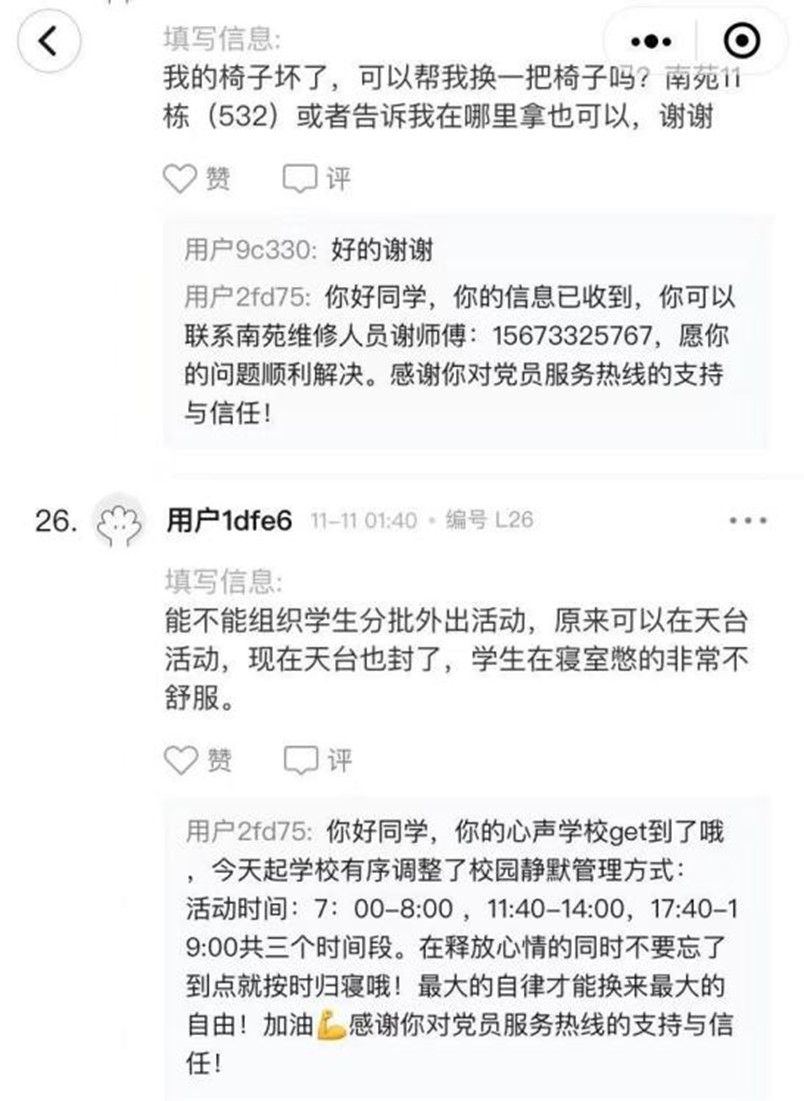Like the broken chair post

point(197,179)
